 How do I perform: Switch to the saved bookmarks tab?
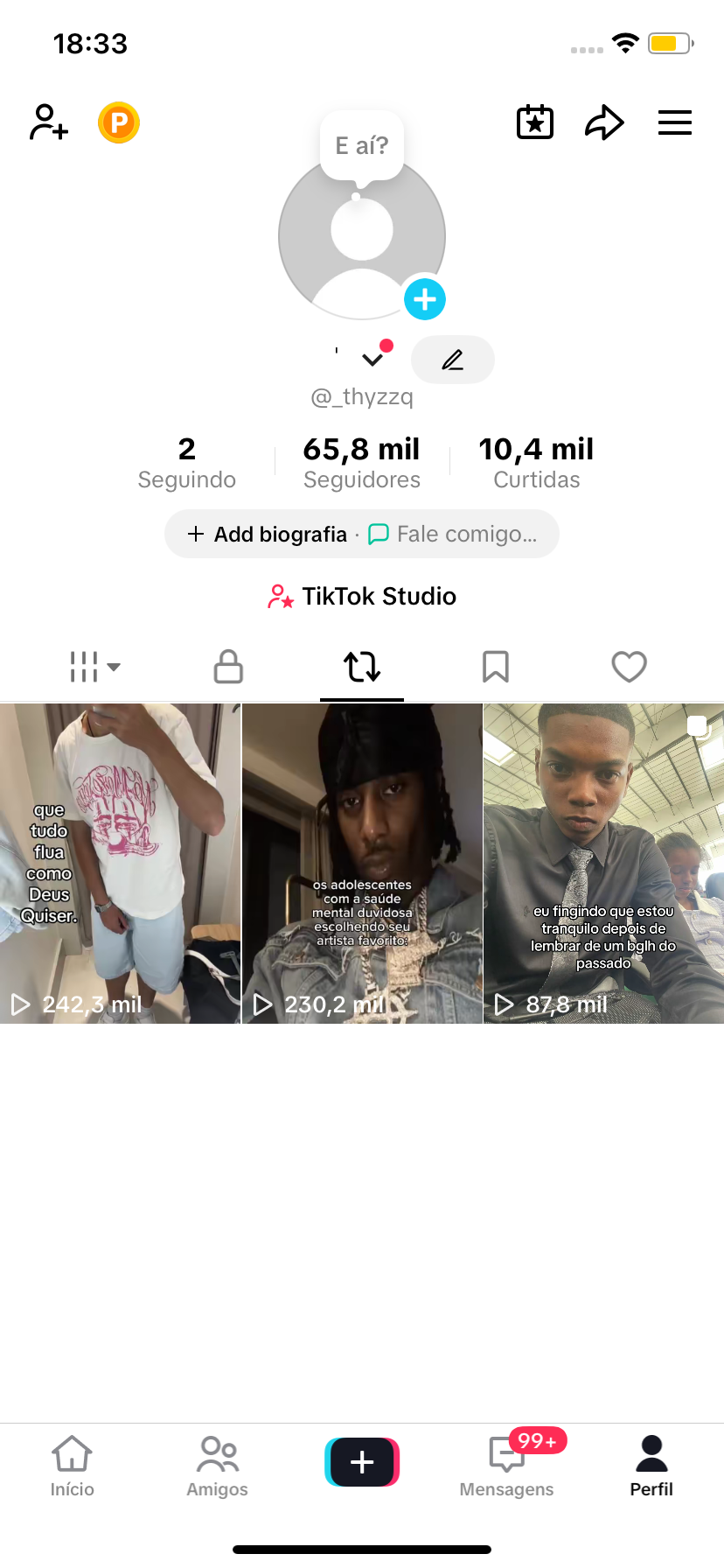(x=496, y=667)
